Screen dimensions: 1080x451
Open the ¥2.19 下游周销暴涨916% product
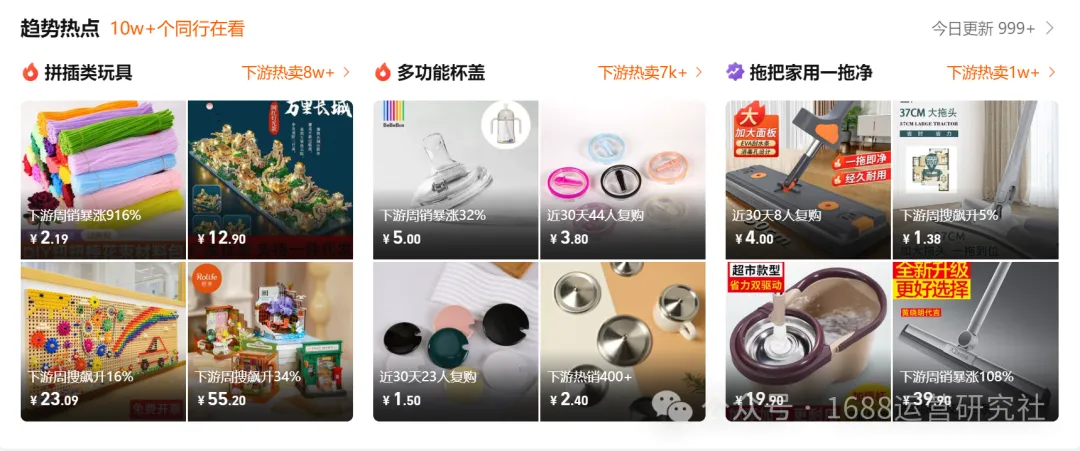(103, 179)
